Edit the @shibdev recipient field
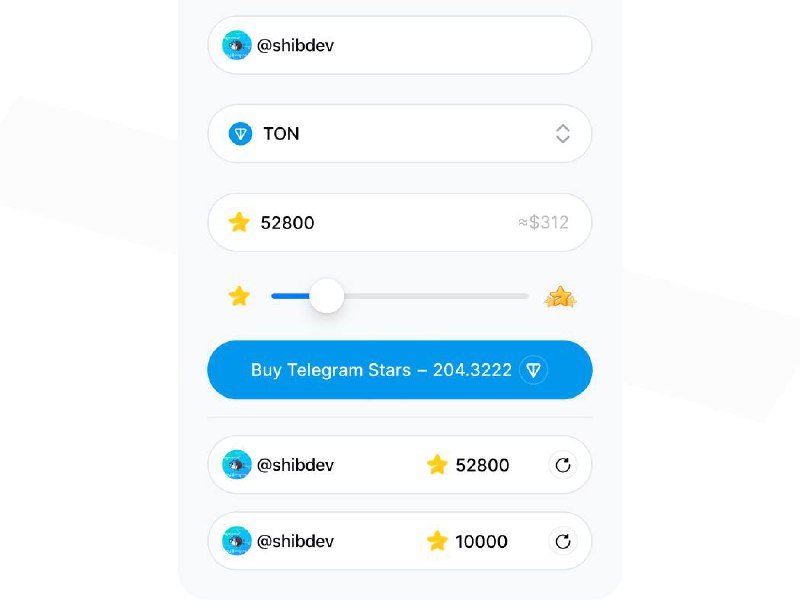The height and width of the screenshot is (614, 800). click(x=399, y=45)
